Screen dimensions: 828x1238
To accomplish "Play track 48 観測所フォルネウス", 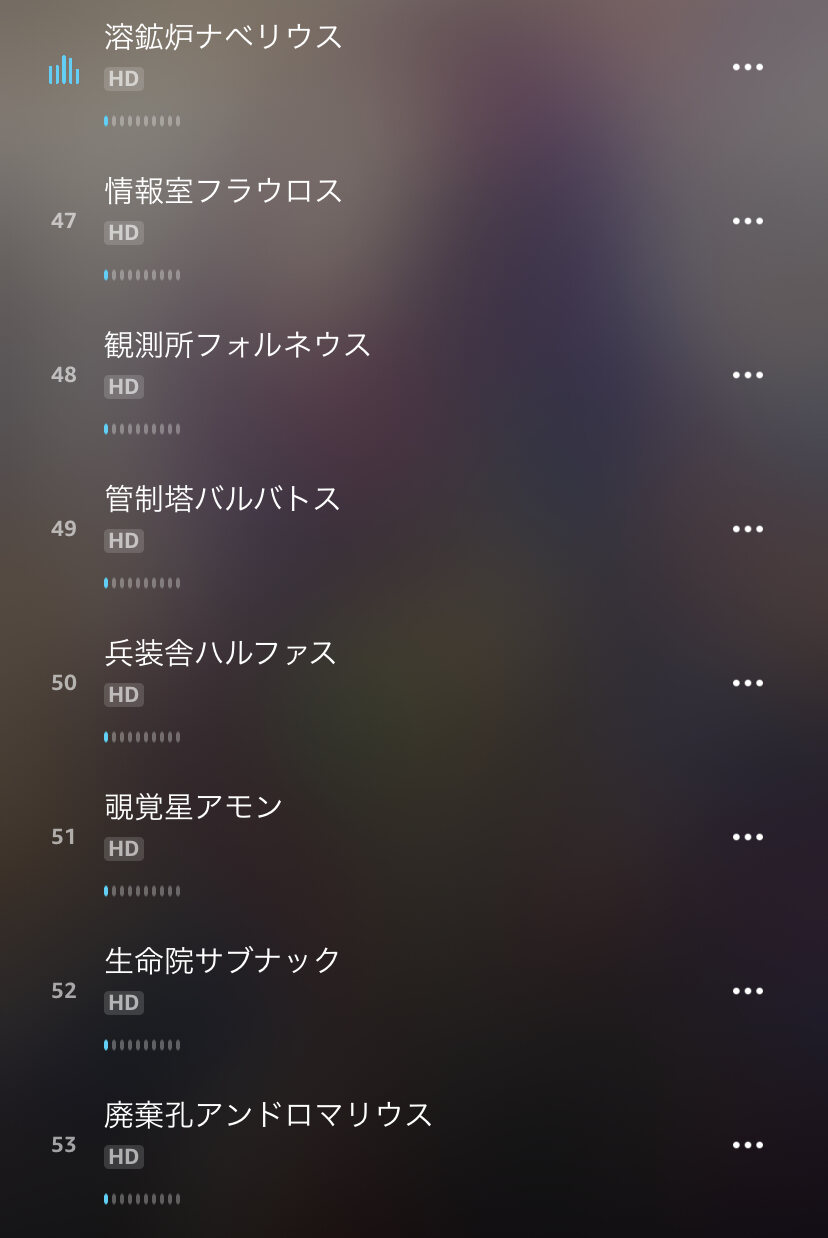I will (237, 345).
